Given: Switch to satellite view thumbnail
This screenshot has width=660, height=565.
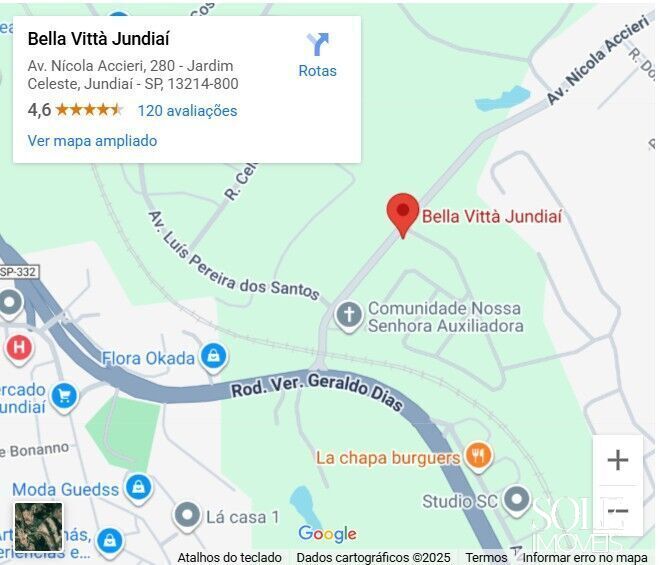Looking at the screenshot, I should pos(38,525).
